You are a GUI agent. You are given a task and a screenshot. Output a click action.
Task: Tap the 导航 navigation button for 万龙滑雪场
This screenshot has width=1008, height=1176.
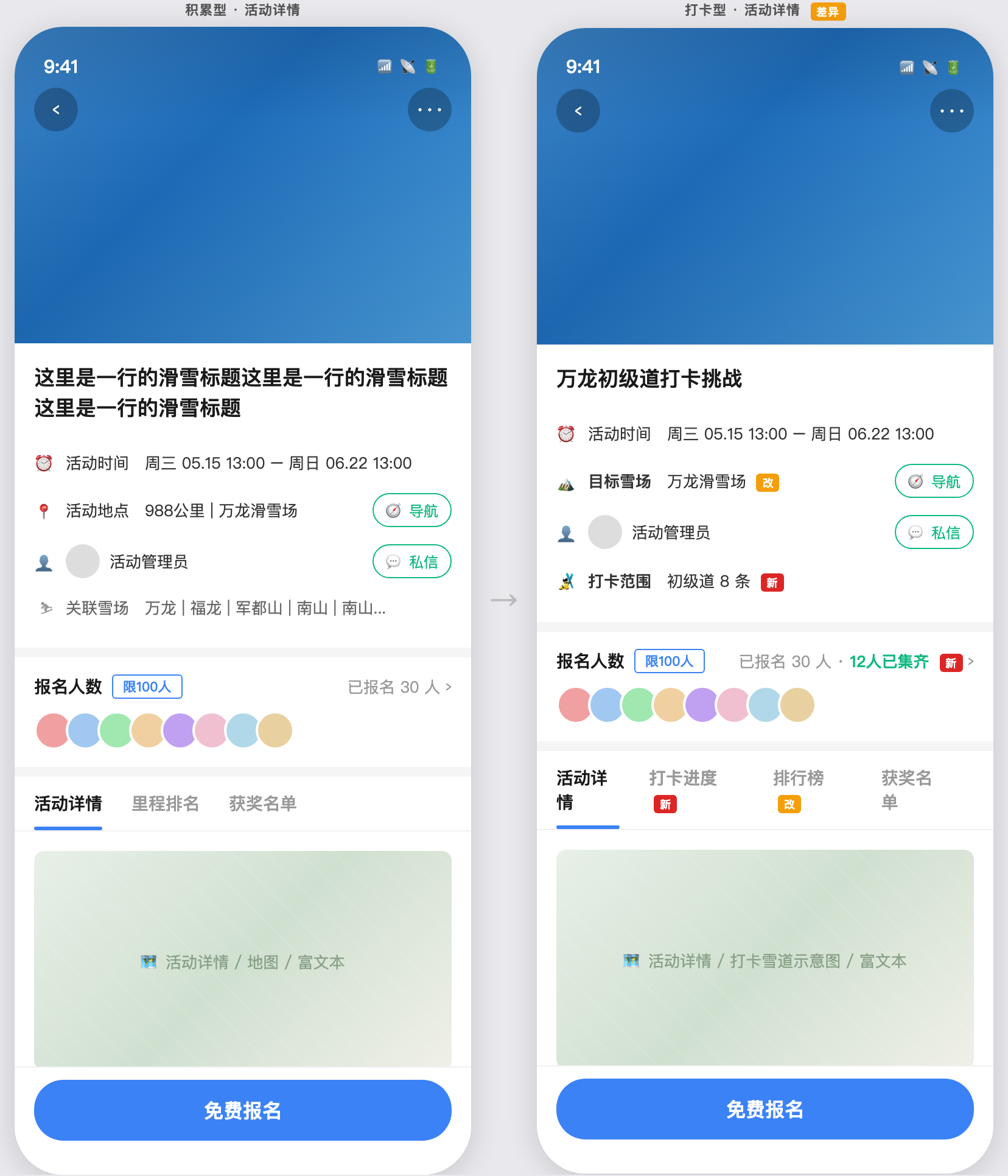coord(934,481)
